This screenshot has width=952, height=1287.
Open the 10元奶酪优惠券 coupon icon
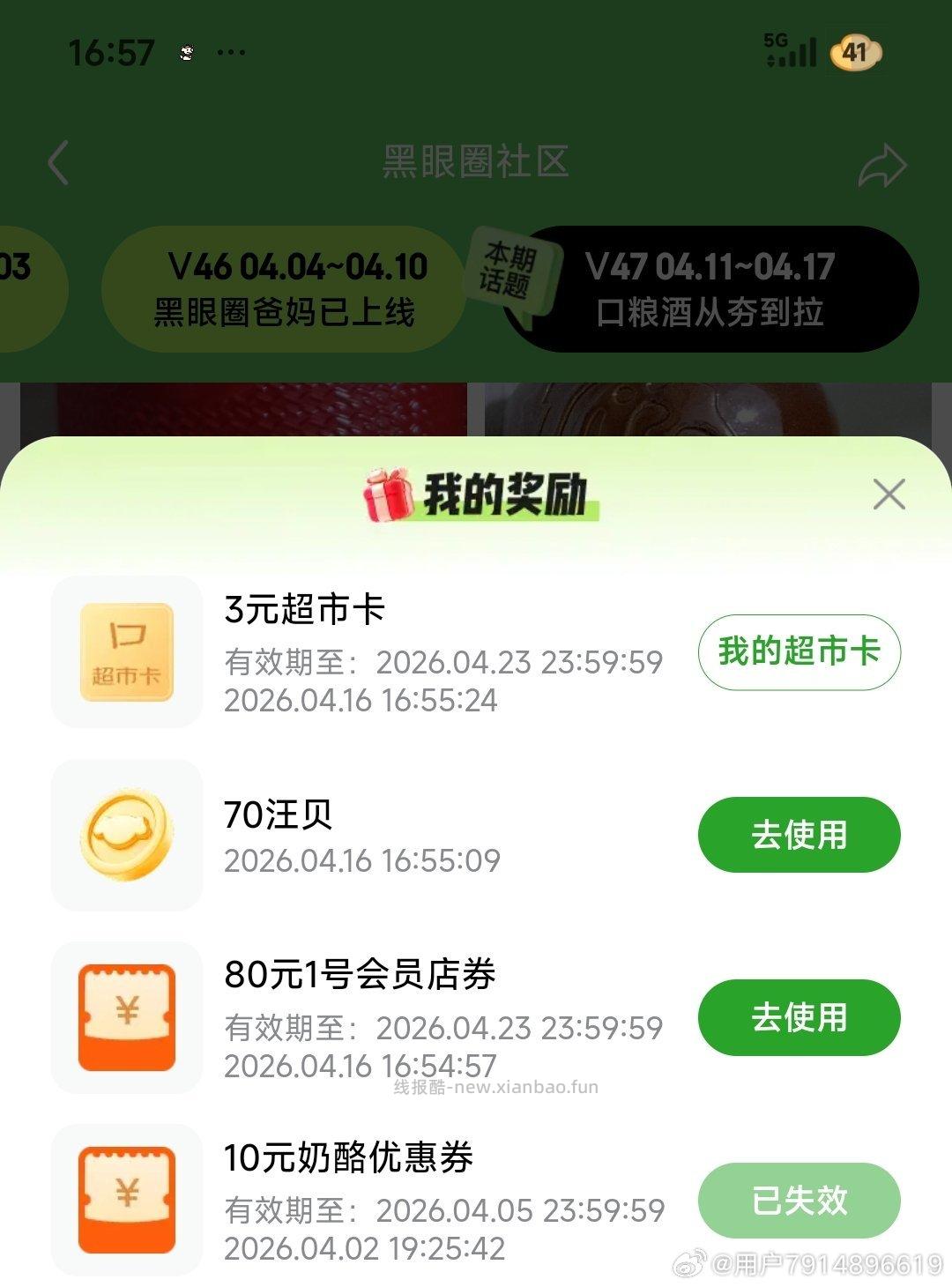click(x=126, y=1199)
